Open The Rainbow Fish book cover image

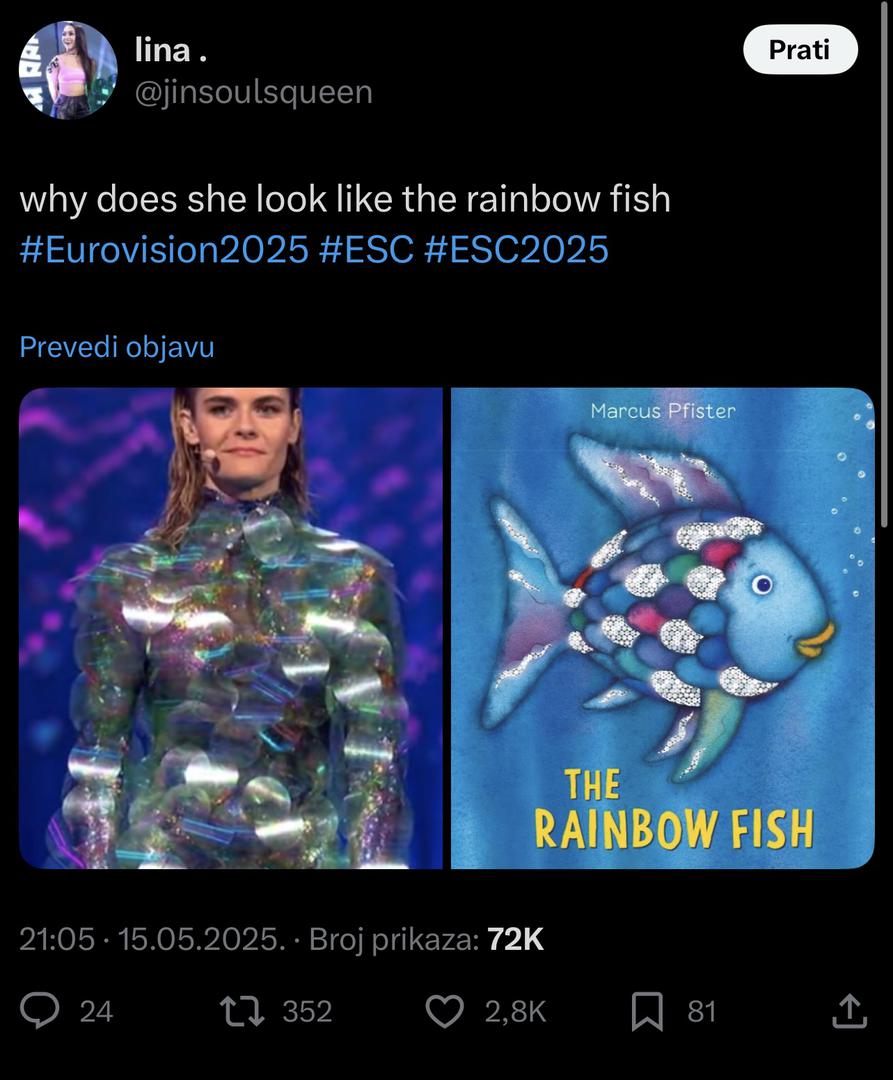pyautogui.click(x=663, y=628)
